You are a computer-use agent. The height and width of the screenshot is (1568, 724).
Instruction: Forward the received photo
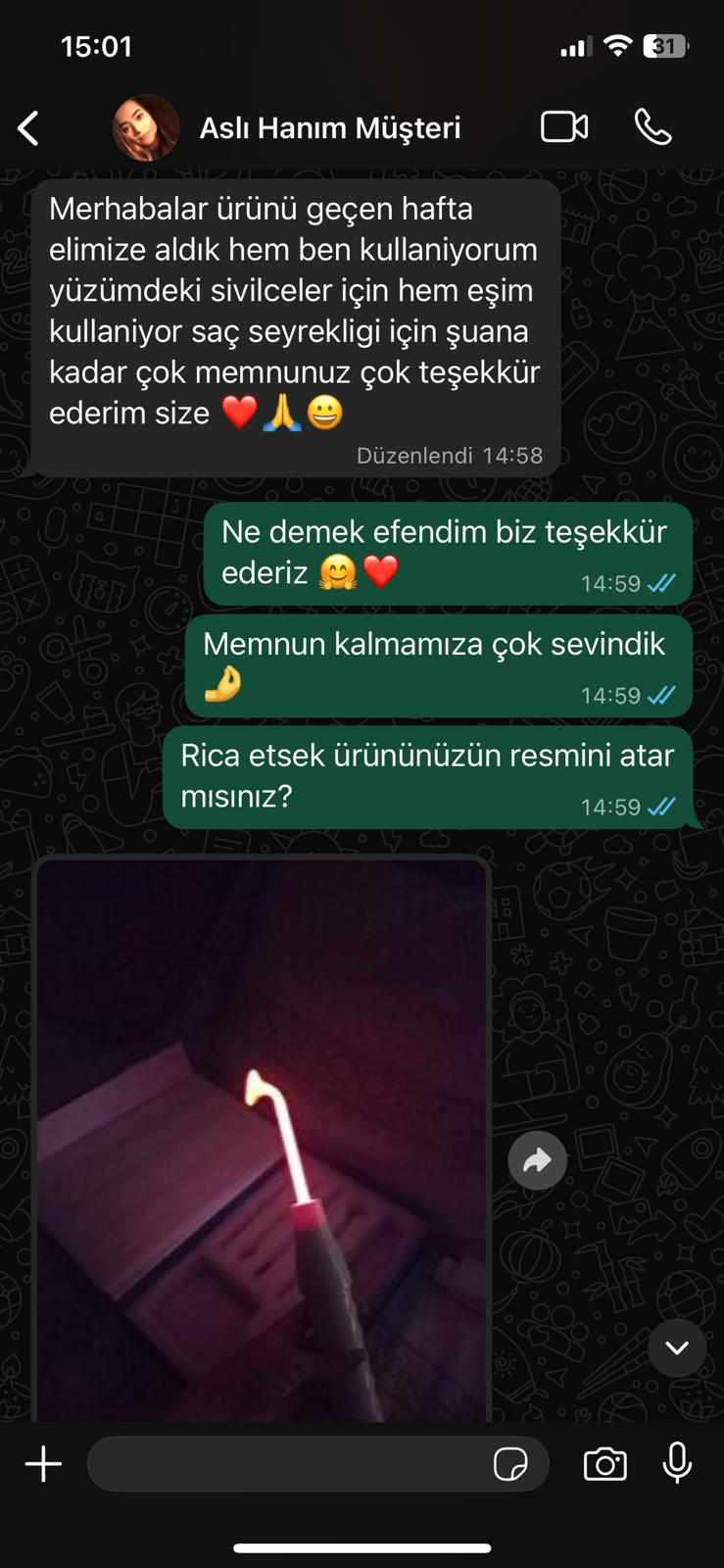537,1161
